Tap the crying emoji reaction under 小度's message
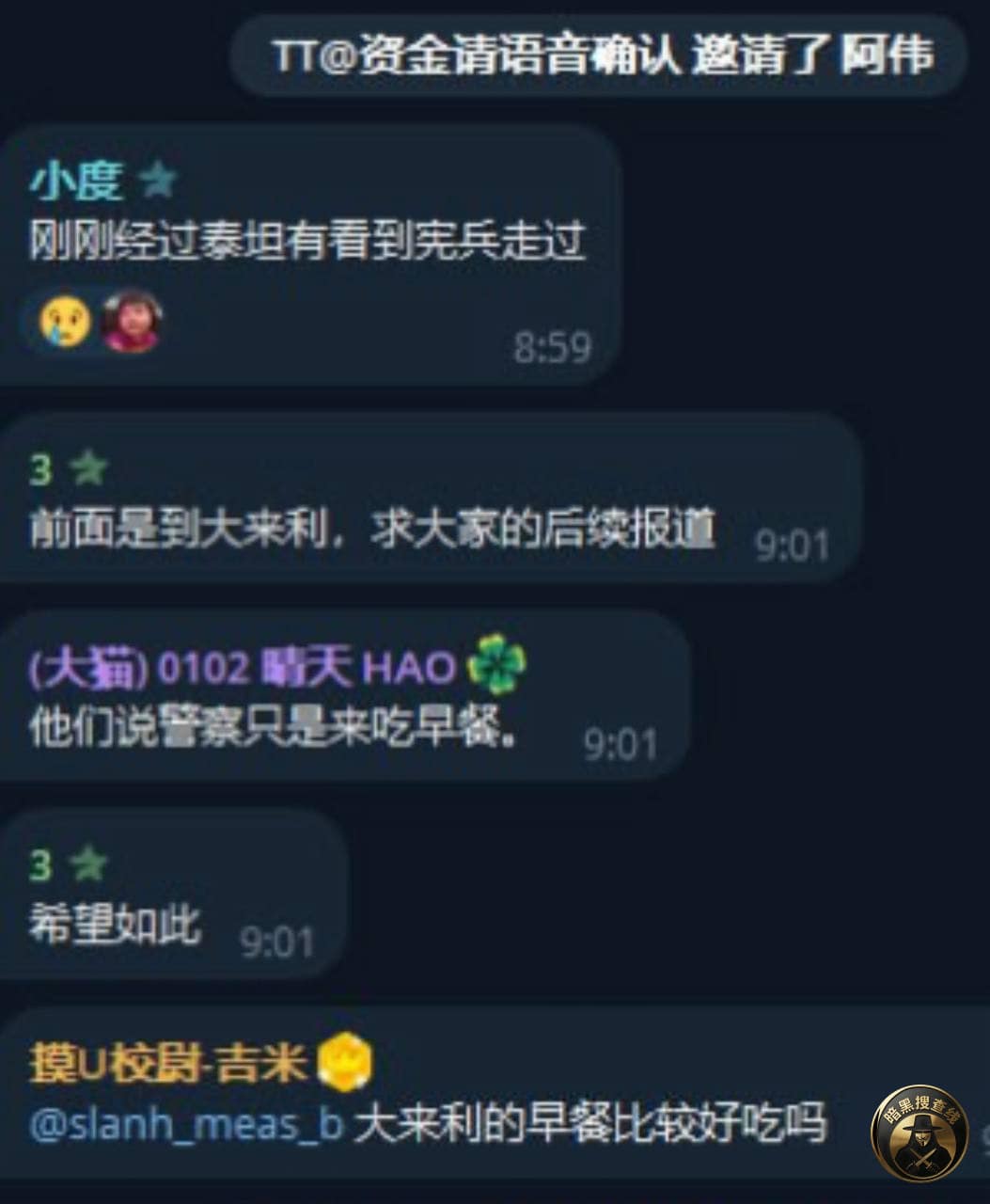Viewport: 990px width, 1204px height. pos(64,322)
